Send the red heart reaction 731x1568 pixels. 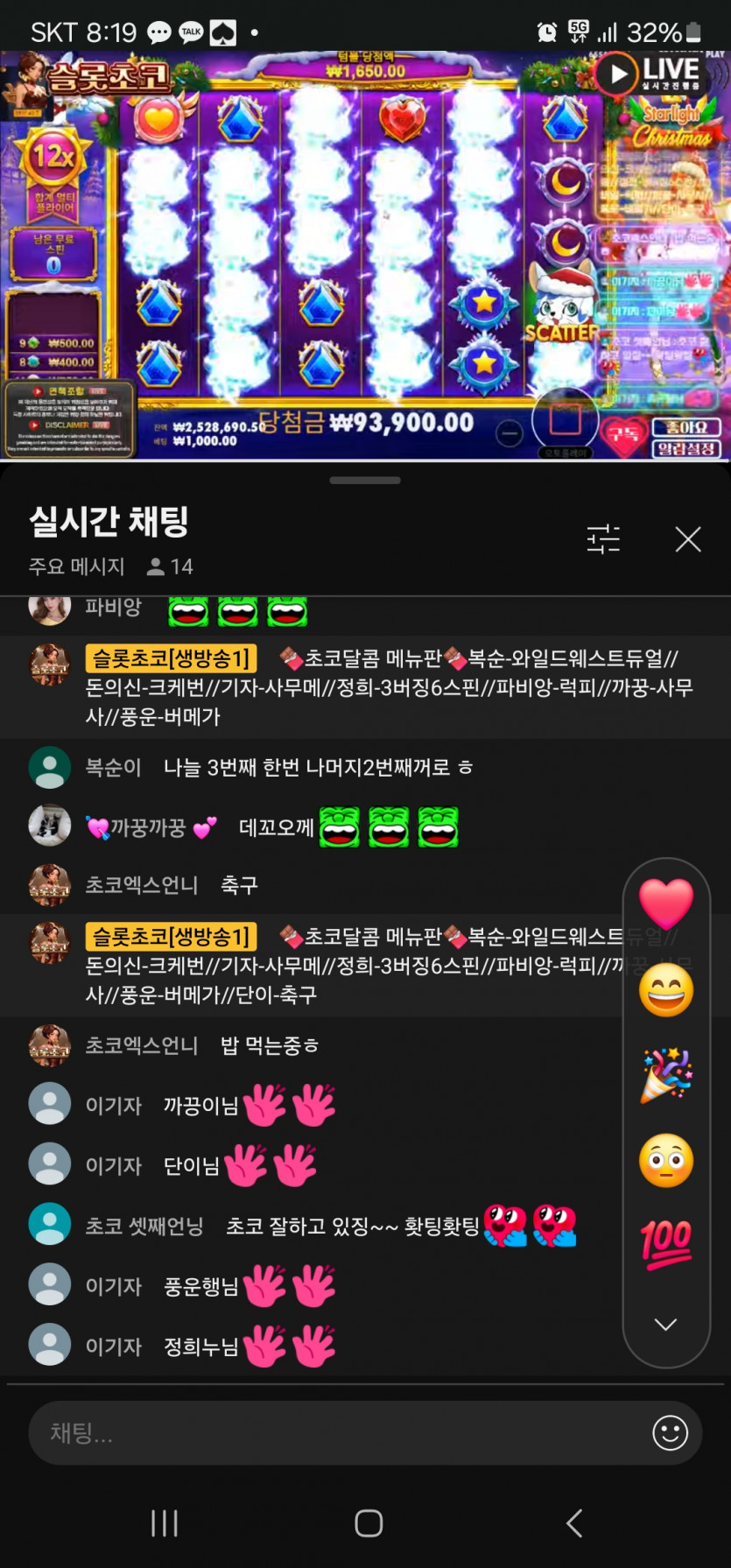click(x=666, y=904)
